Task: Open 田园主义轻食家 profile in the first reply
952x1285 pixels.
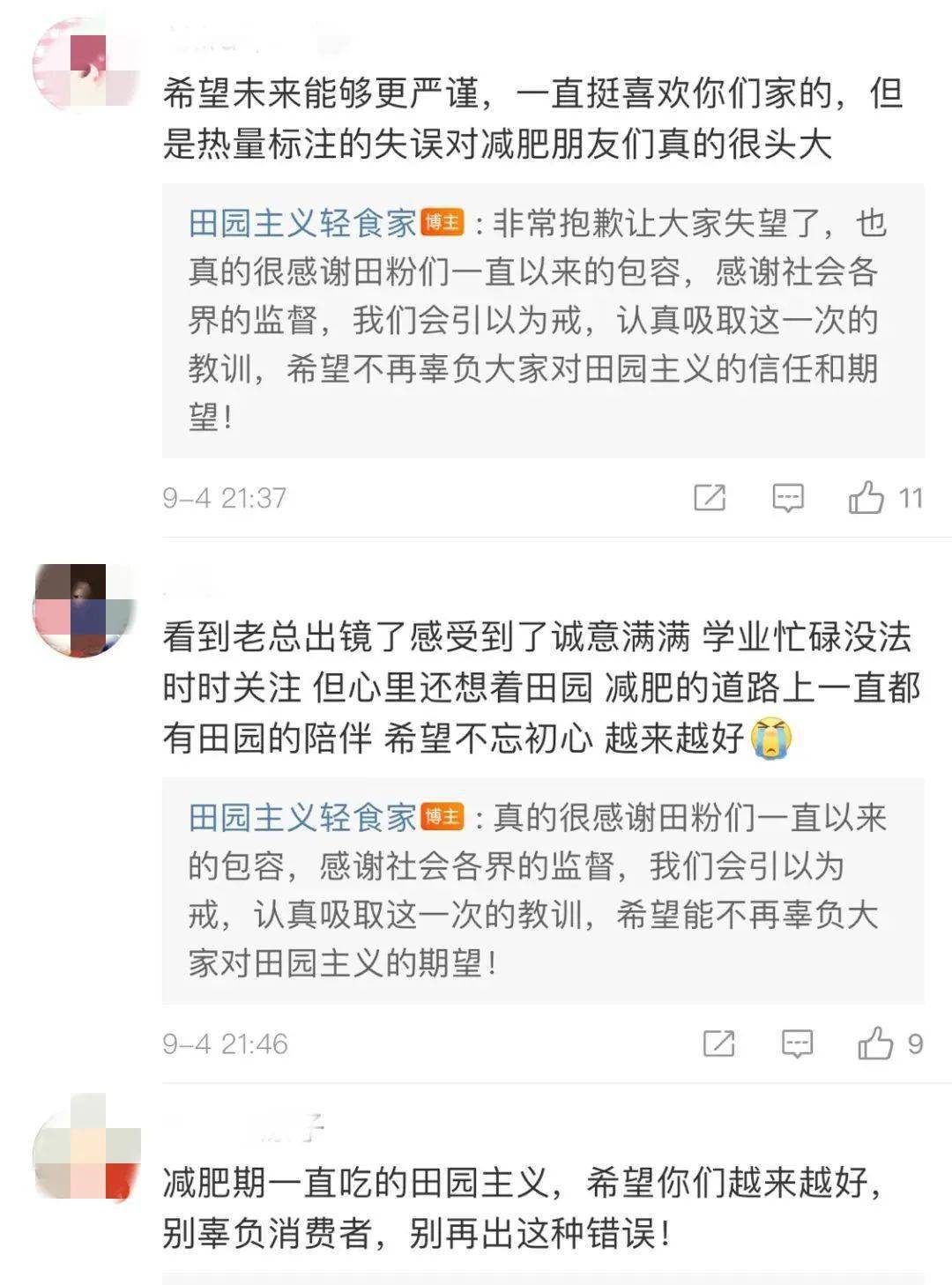Action: tap(302, 223)
